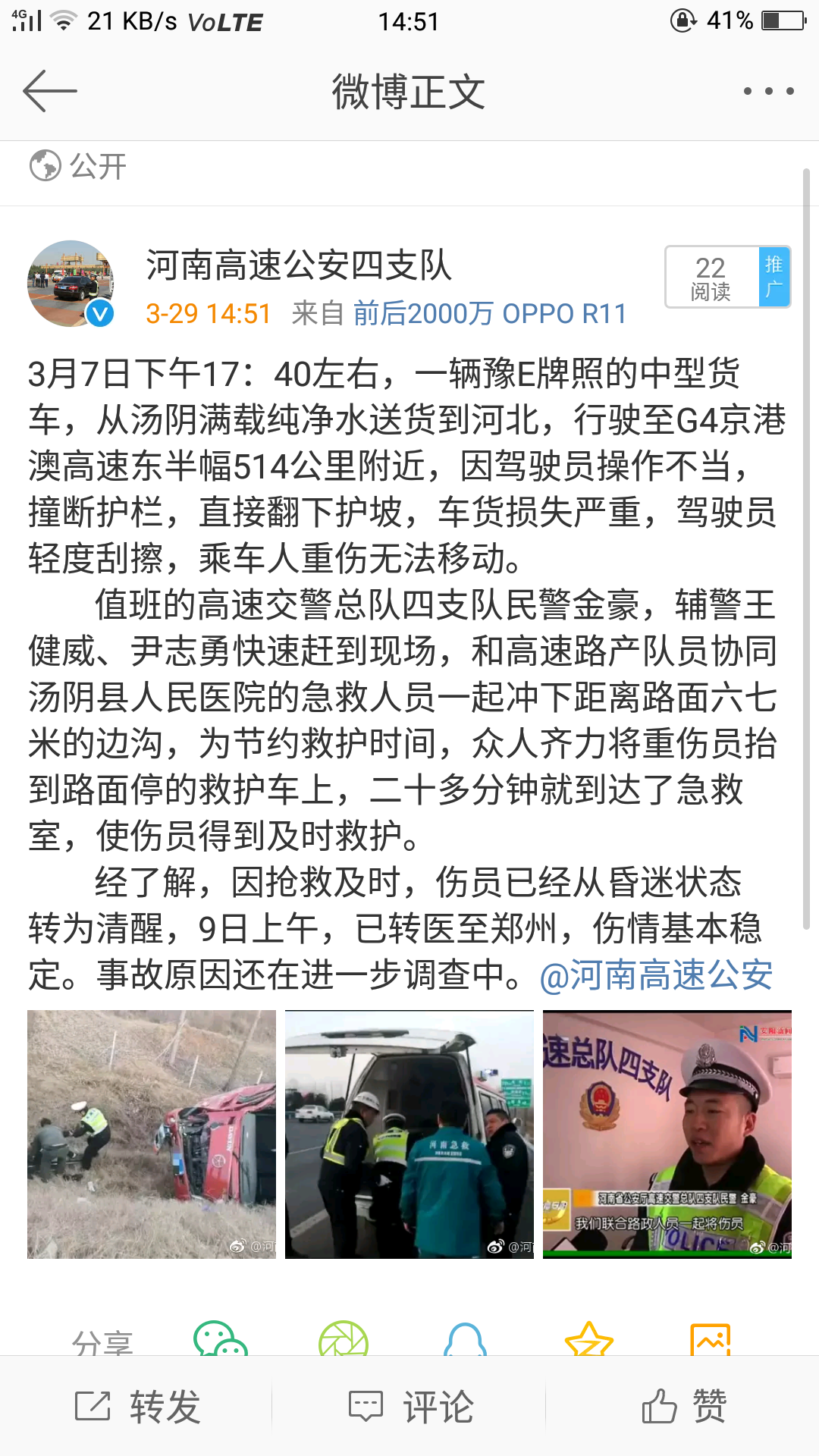Open the three-dot overflow menu
The image size is (819, 1456).
point(768,91)
